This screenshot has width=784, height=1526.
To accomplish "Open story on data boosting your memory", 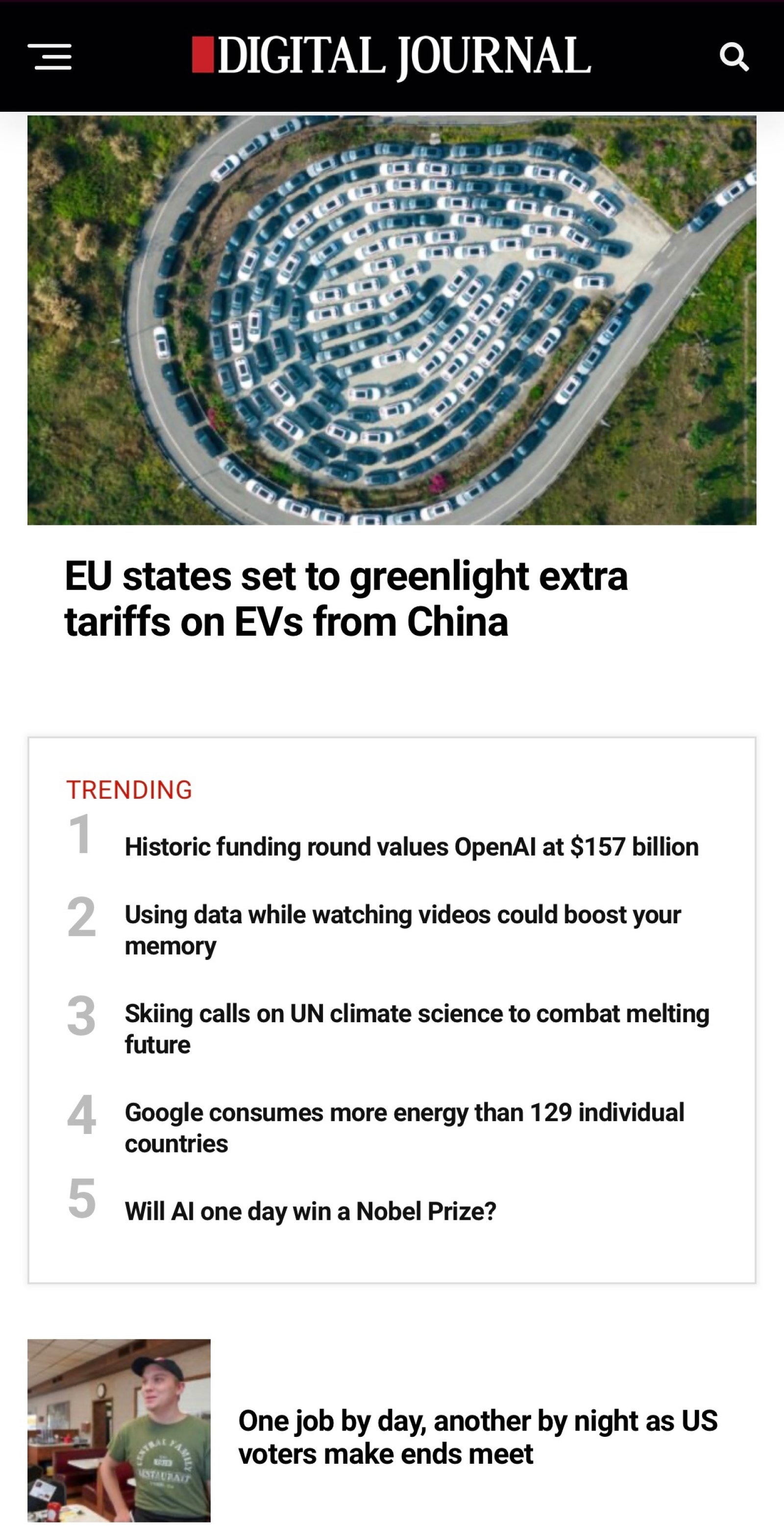I will (x=403, y=930).
